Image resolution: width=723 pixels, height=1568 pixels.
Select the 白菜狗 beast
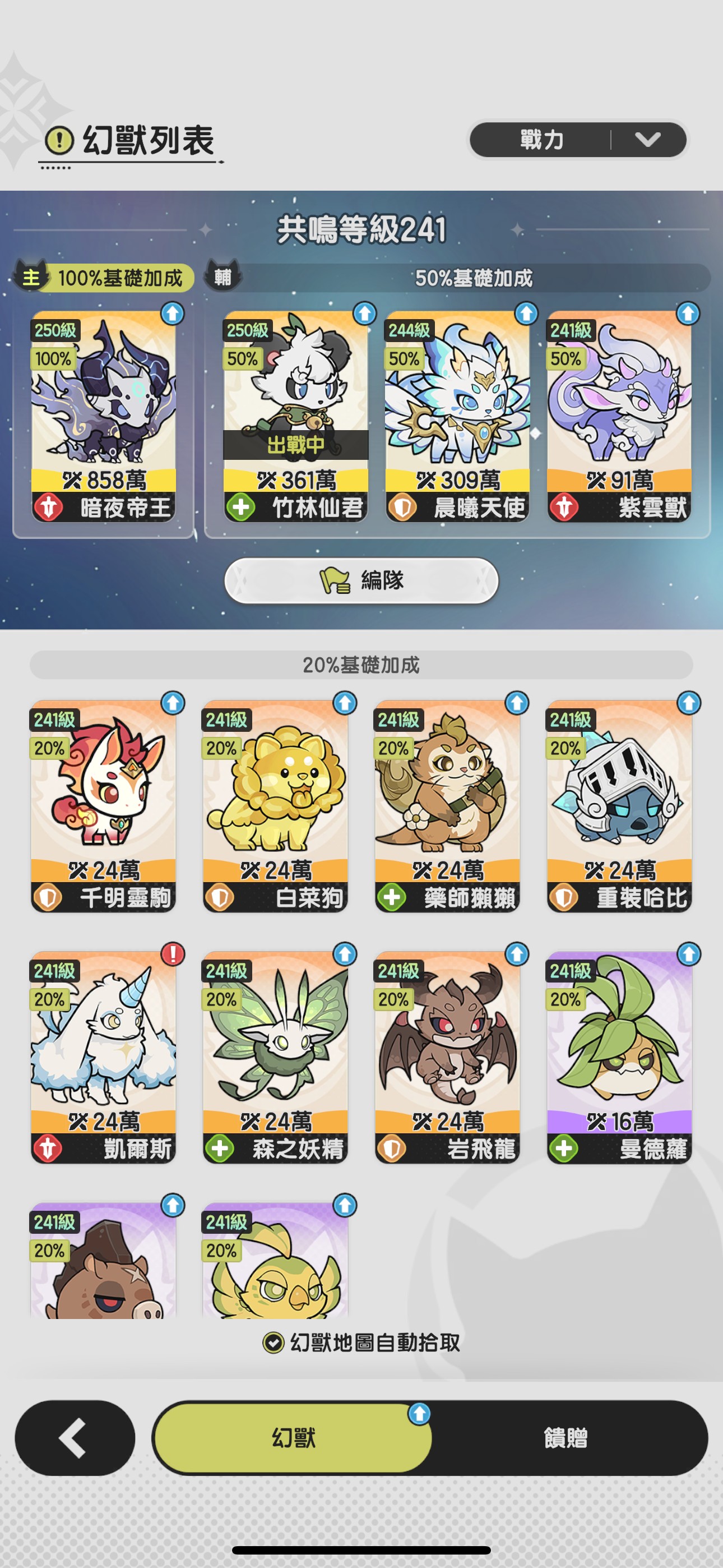(275, 806)
